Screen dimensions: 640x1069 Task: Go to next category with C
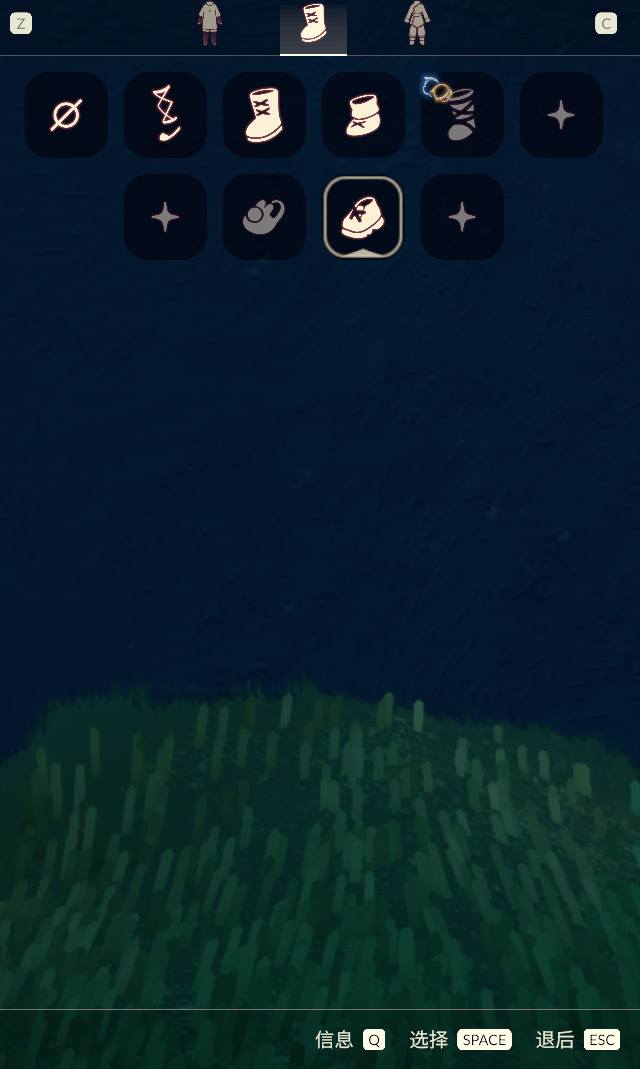point(606,23)
